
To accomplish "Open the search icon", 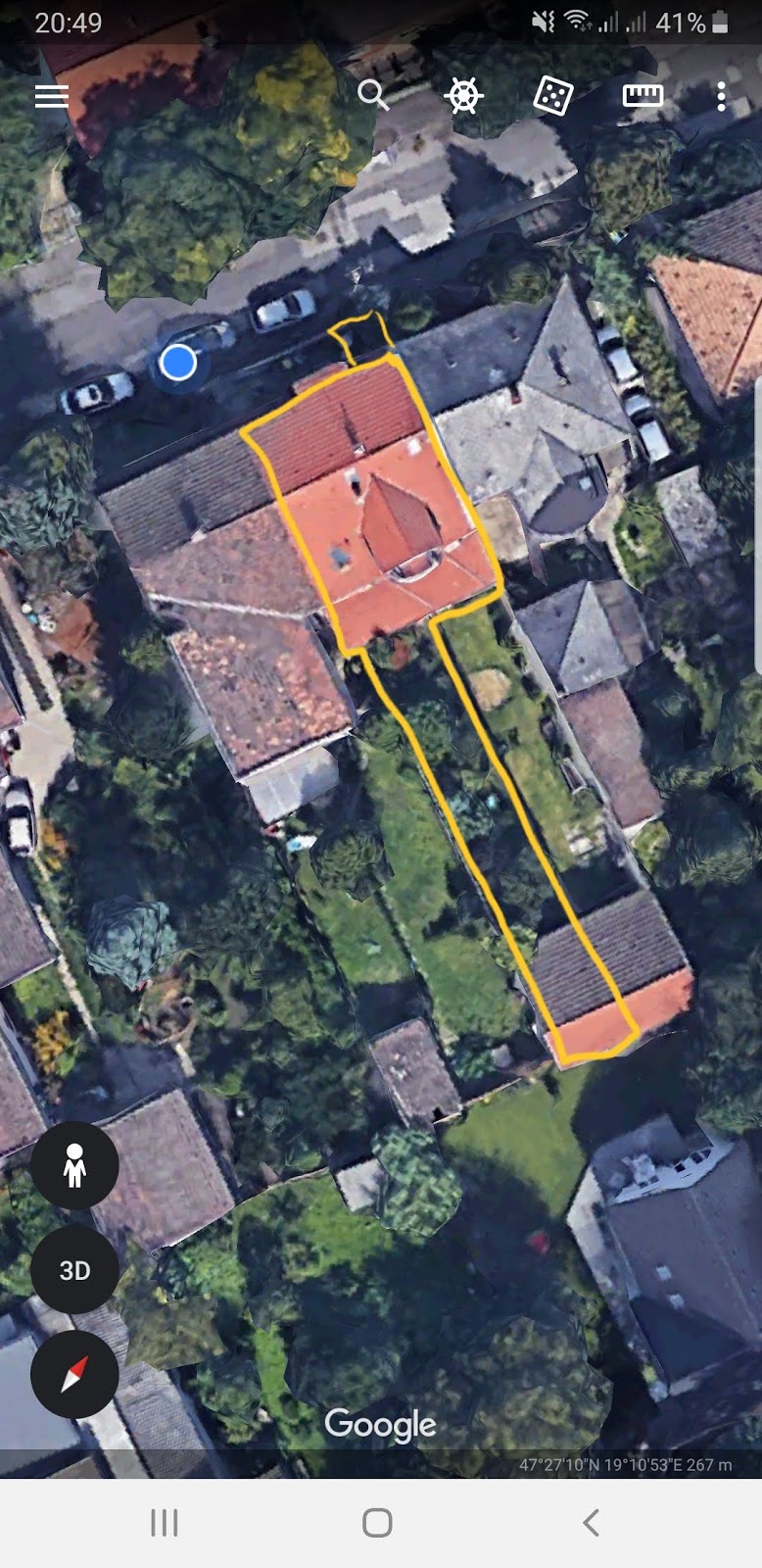I will point(373,95).
